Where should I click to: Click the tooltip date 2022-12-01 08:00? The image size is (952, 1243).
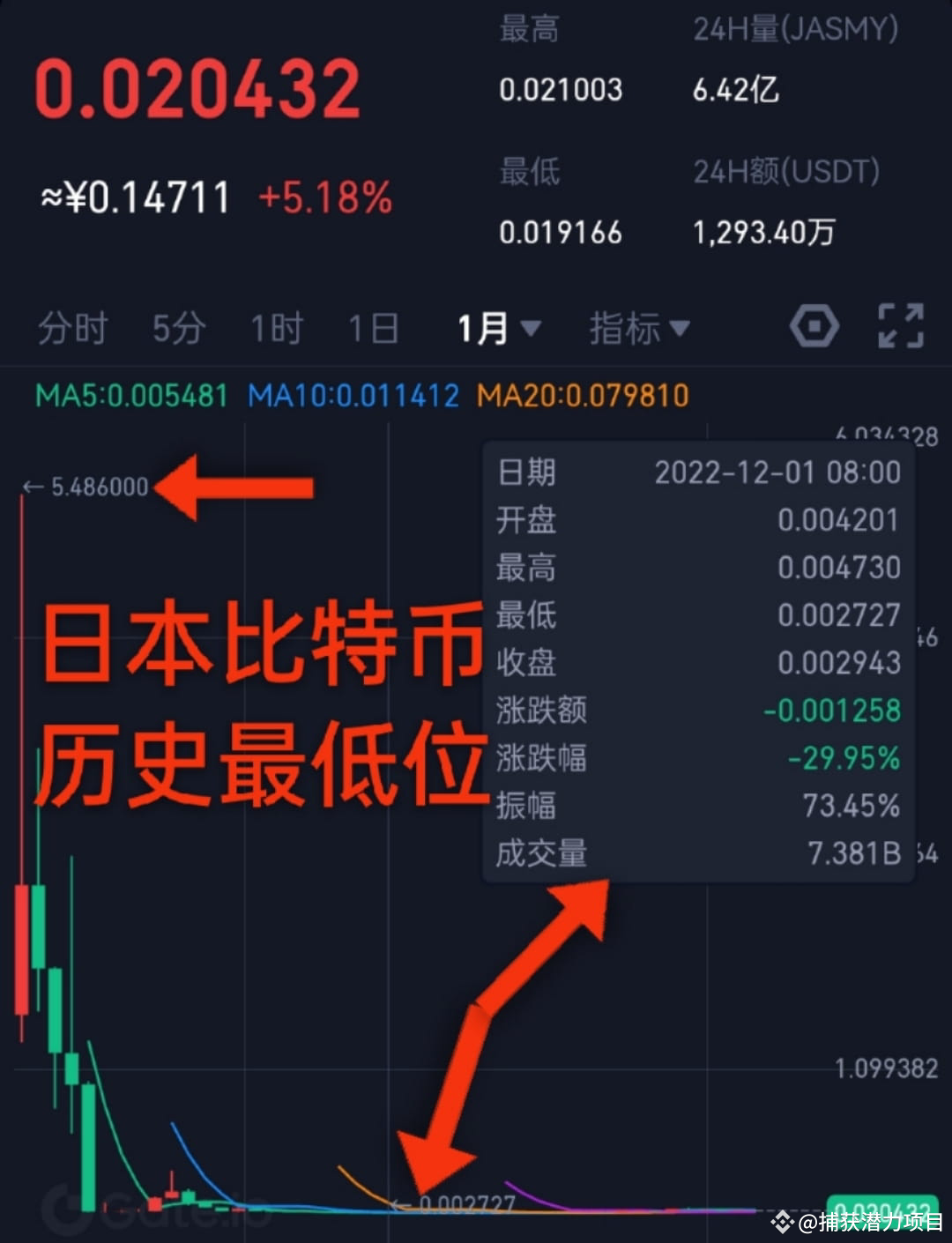(776, 473)
